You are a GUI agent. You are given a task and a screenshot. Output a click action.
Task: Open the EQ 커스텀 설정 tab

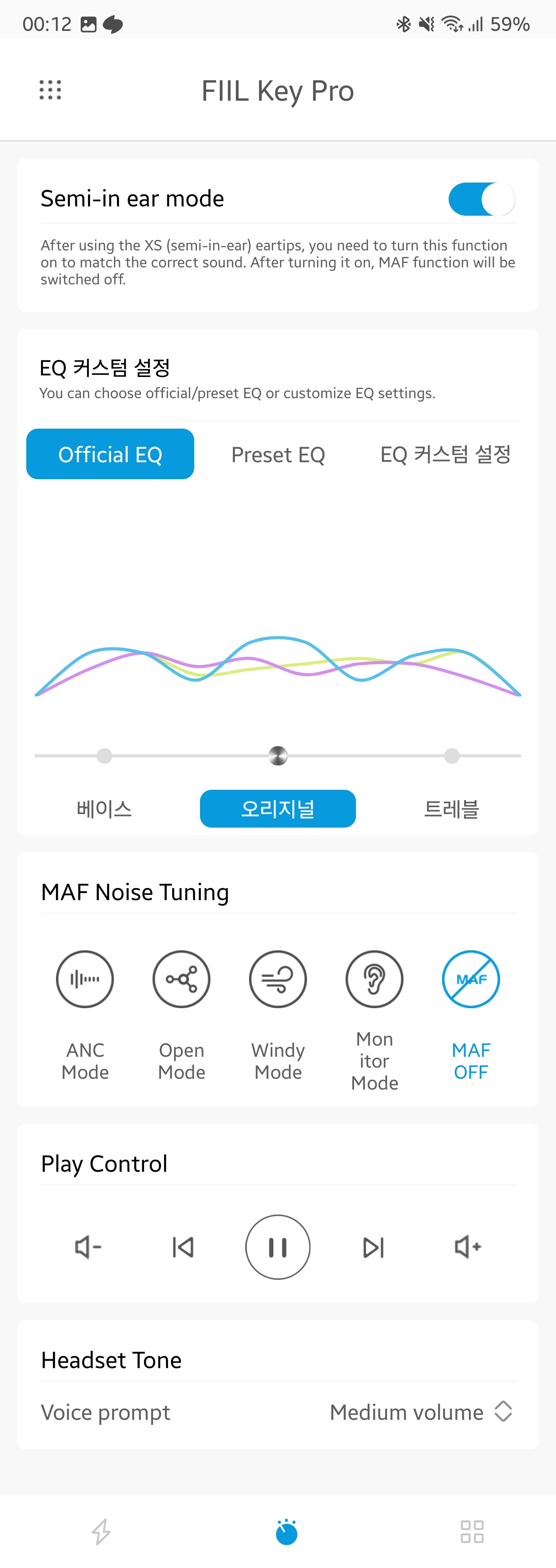point(445,454)
